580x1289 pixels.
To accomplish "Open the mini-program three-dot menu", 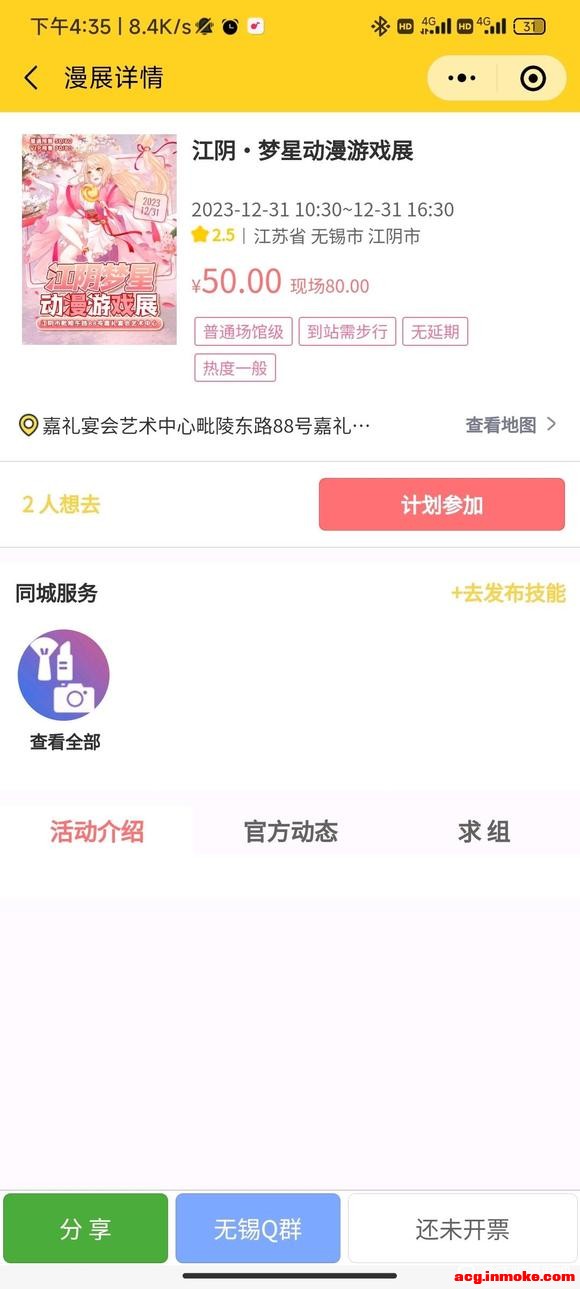I will pos(462,78).
